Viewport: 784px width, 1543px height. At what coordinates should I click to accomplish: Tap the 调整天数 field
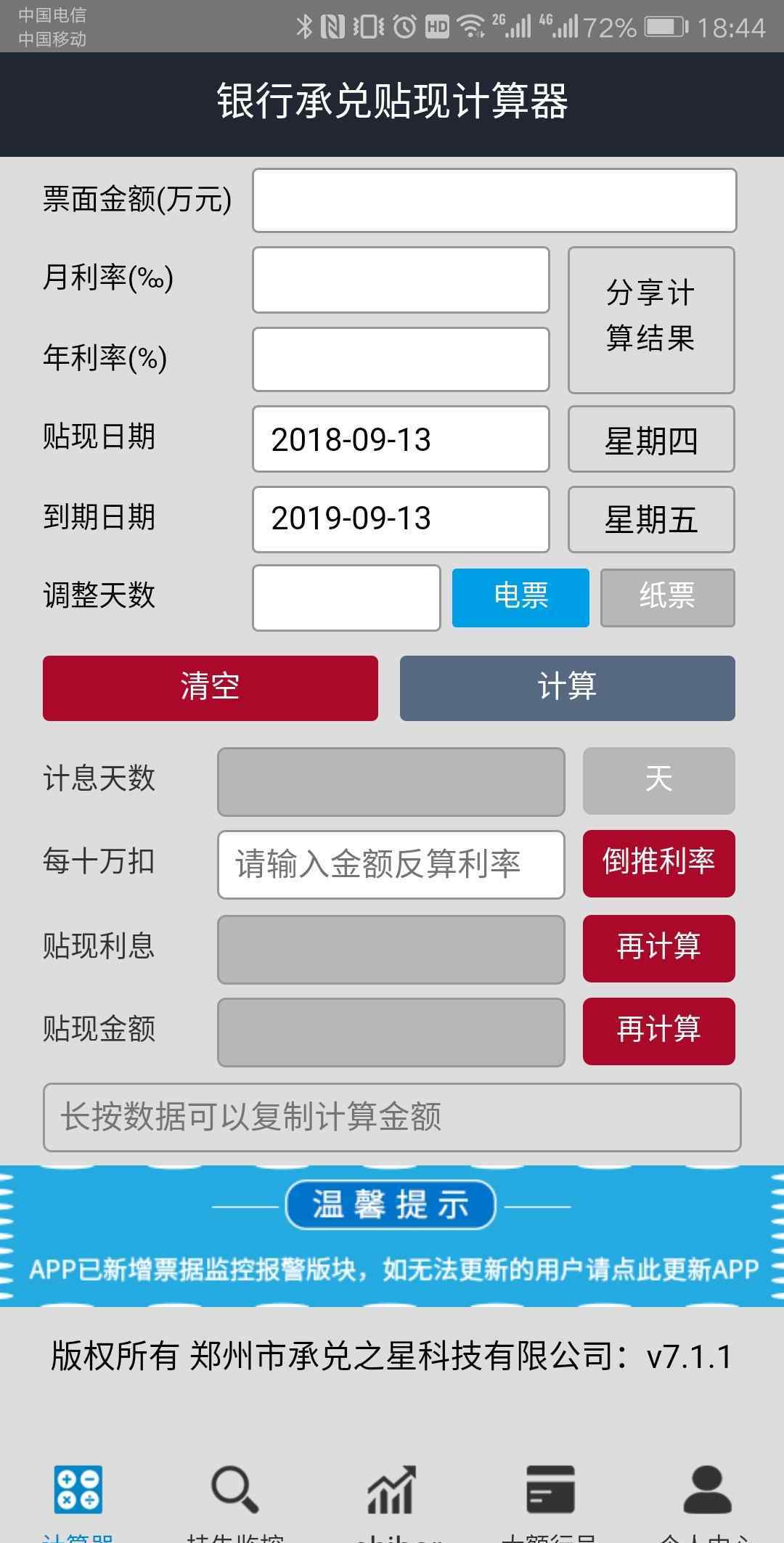(346, 598)
